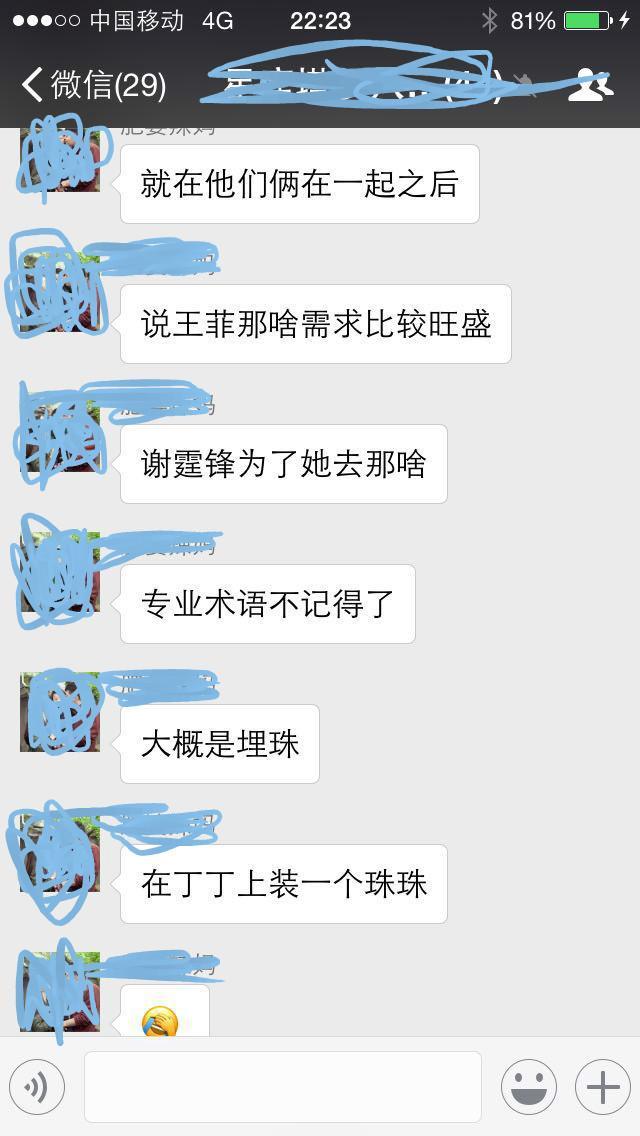
Task: Tap the message text input field
Action: point(283,1087)
